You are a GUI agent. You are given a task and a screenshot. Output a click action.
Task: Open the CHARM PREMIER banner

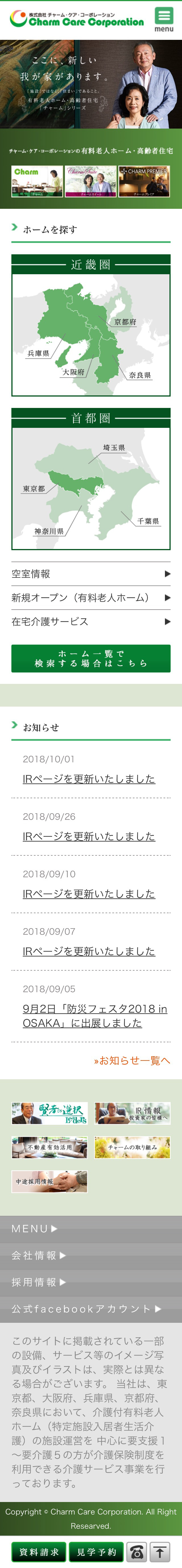point(144,181)
